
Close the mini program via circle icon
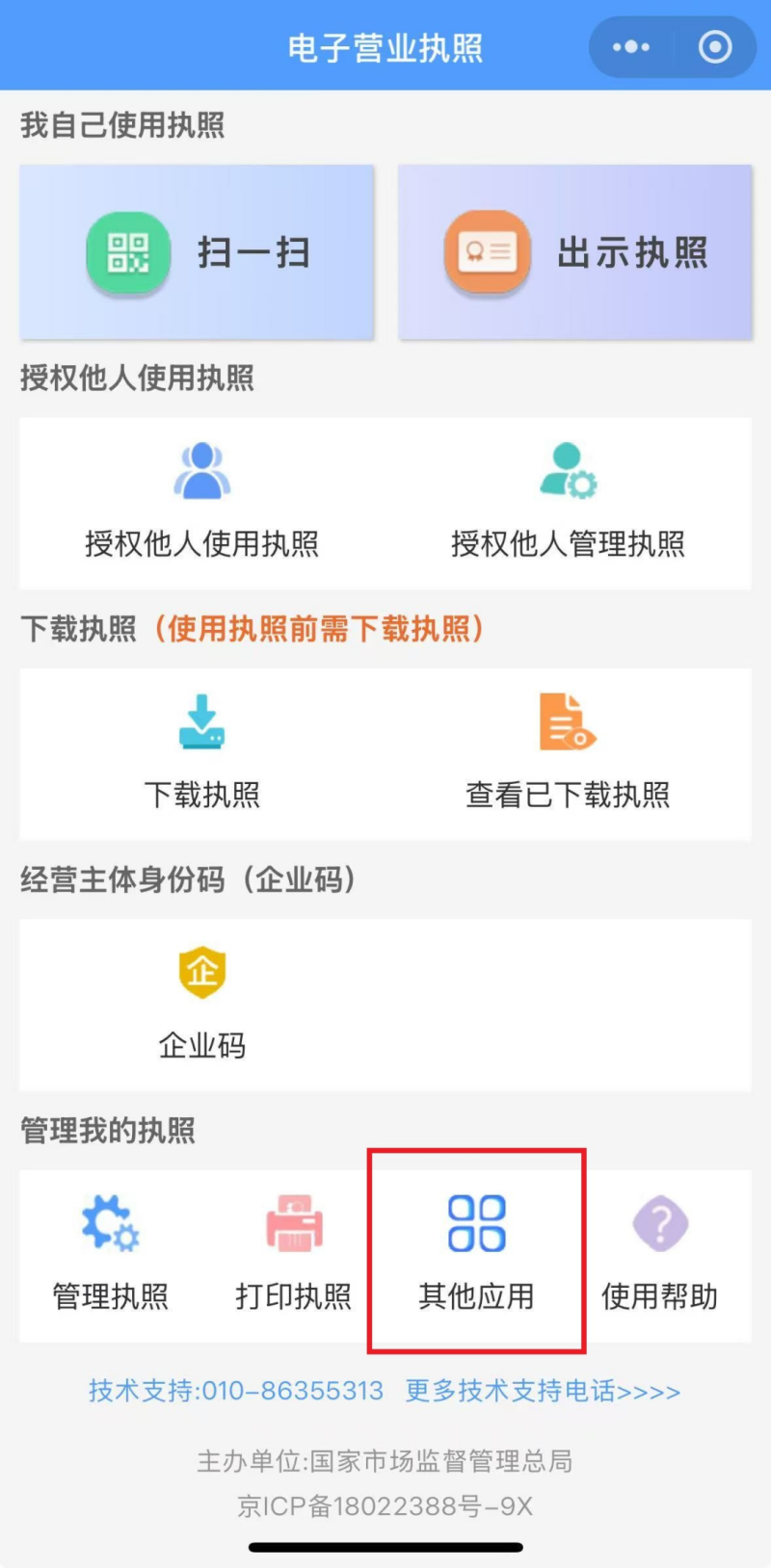pyautogui.click(x=715, y=46)
